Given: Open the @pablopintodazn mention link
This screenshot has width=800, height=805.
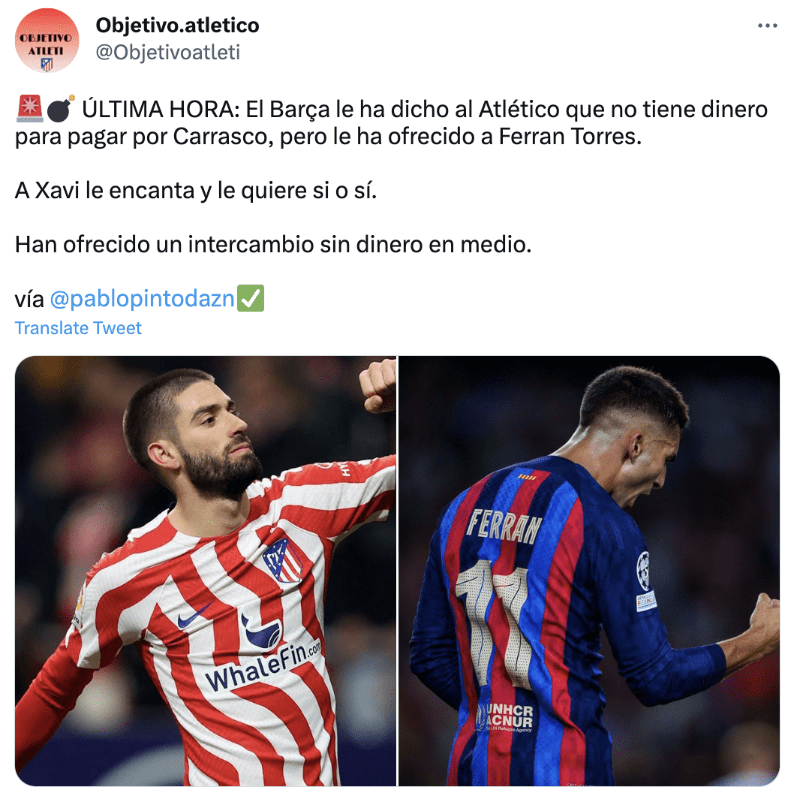Looking at the screenshot, I should [x=141, y=298].
